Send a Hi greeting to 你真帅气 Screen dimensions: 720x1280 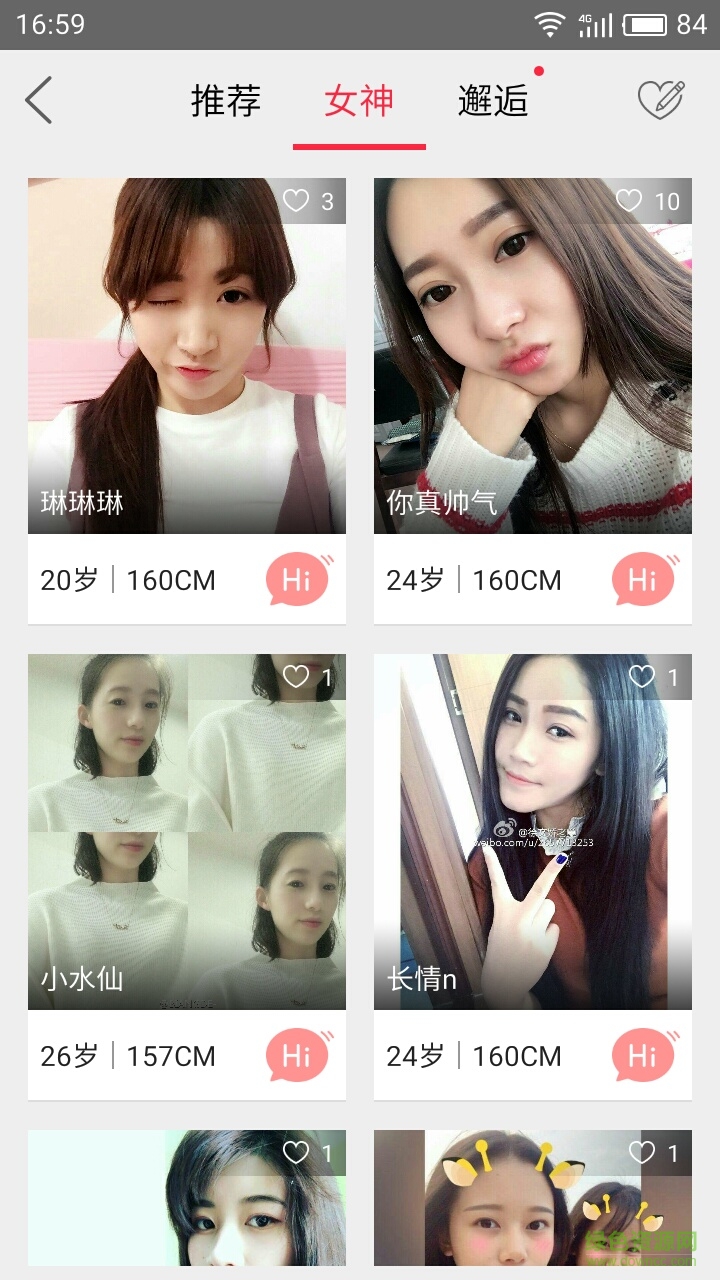(x=643, y=579)
